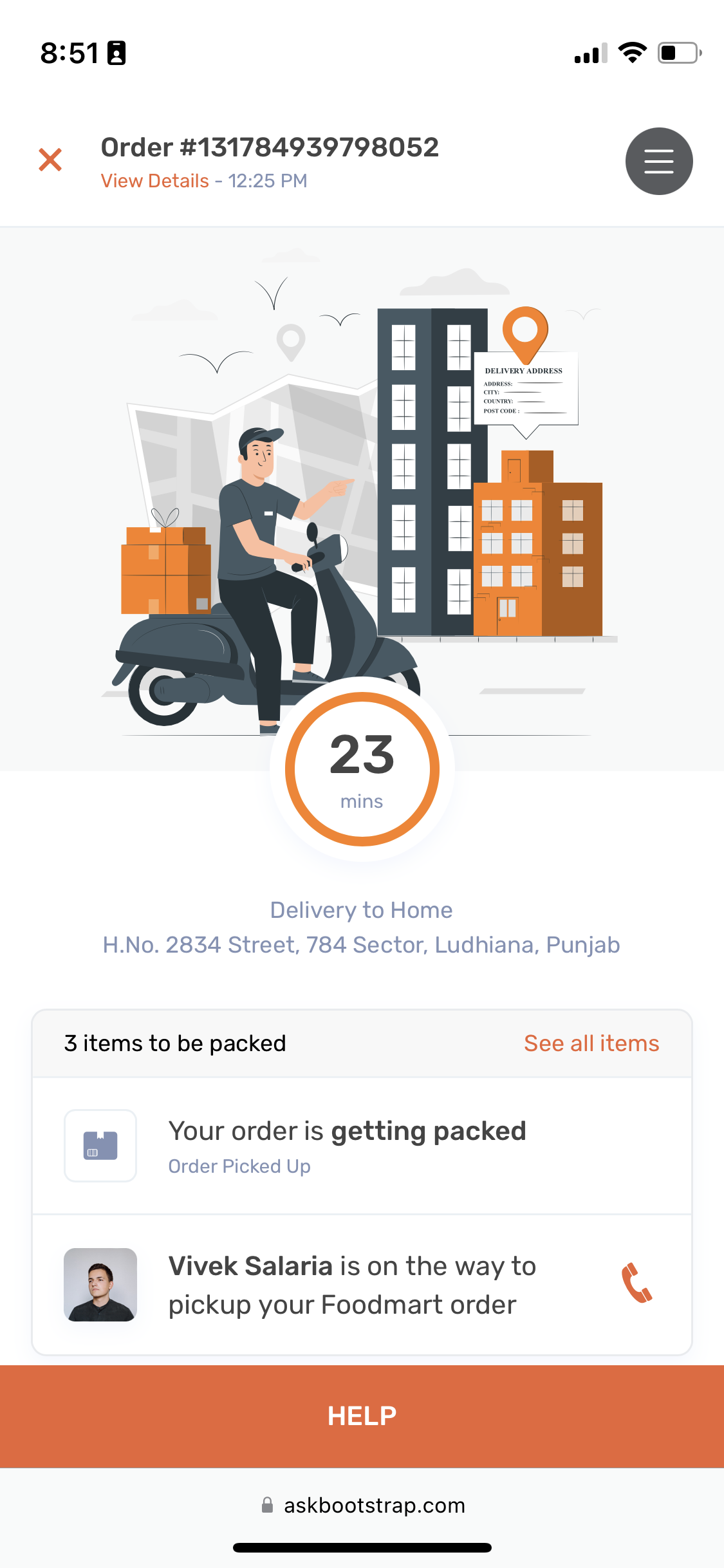The width and height of the screenshot is (724, 1568).
Task: Tap the HELP button
Action: pos(362,1416)
